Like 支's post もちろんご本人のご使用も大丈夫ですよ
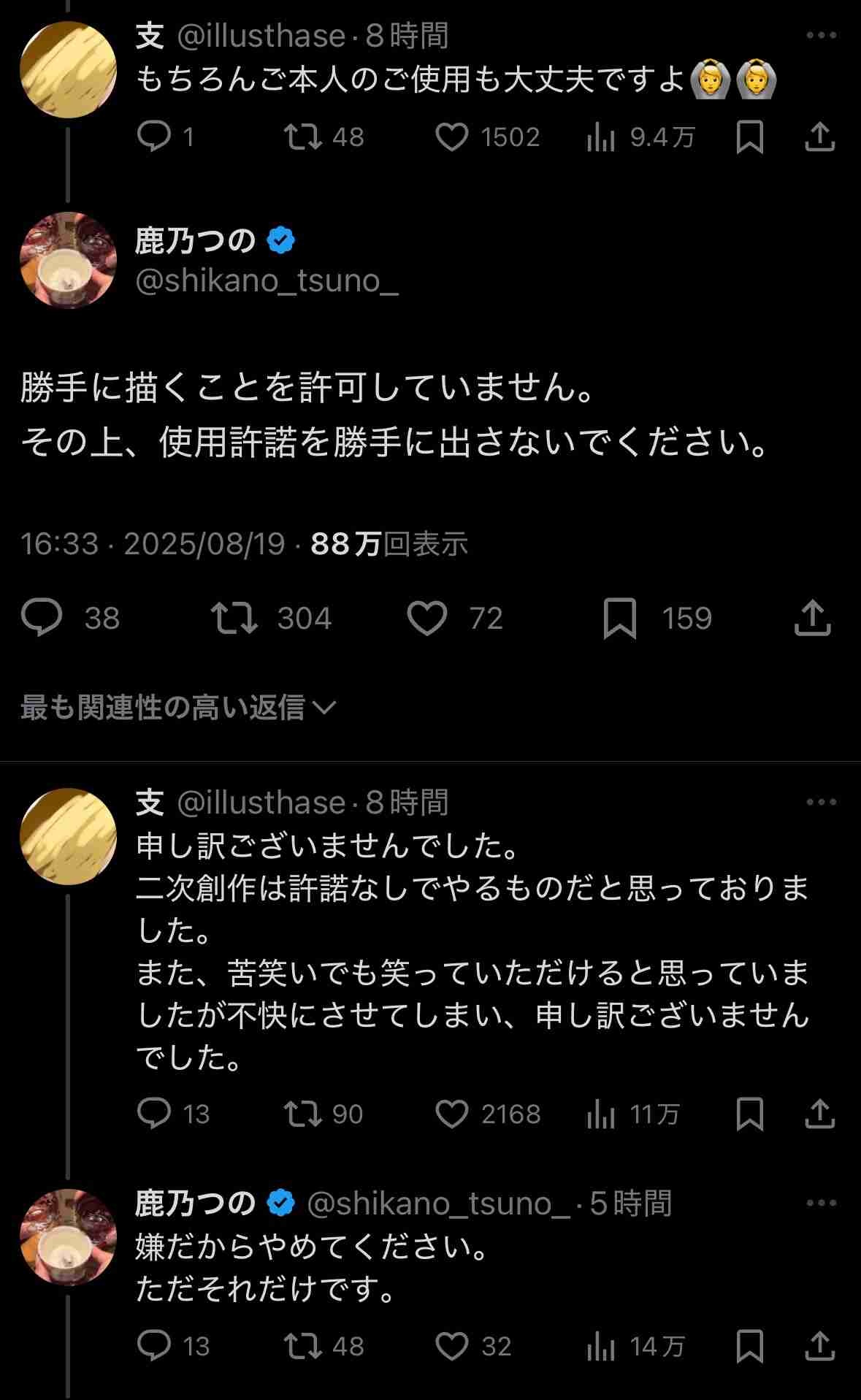 (x=452, y=137)
